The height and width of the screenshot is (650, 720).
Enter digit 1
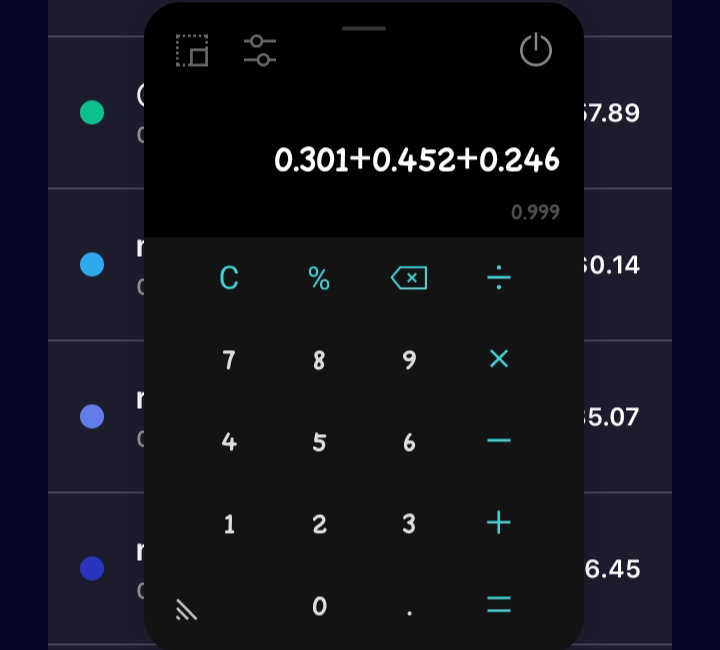point(229,524)
